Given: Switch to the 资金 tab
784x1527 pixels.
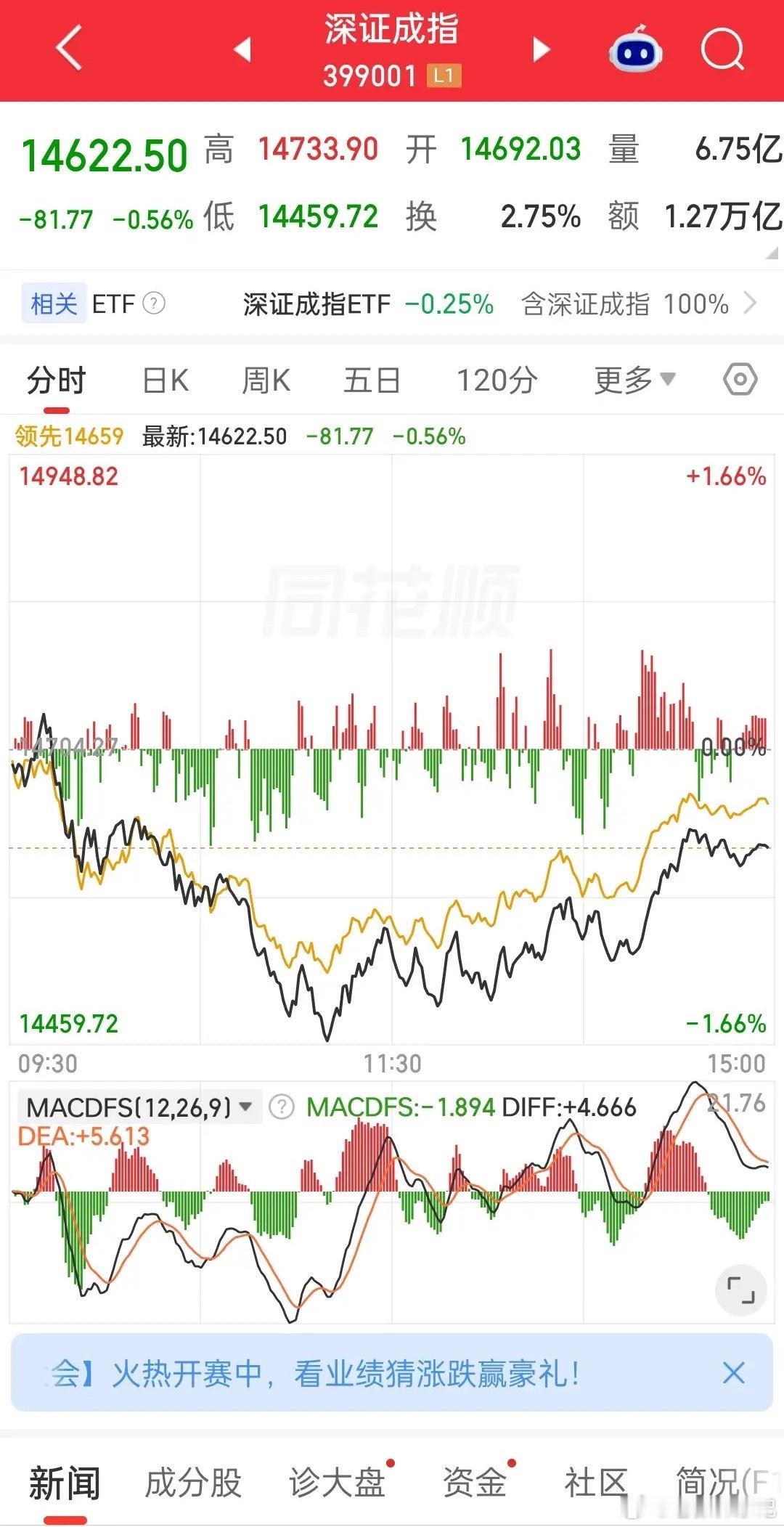Looking at the screenshot, I should coord(475,1483).
